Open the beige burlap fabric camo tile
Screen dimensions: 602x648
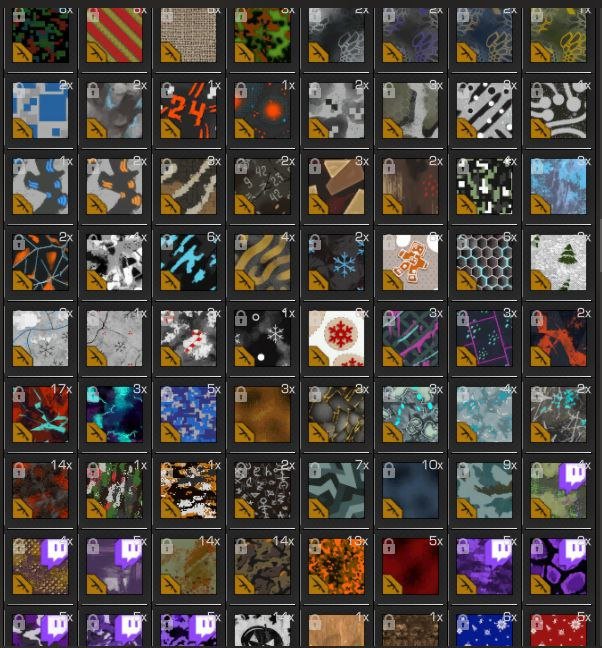(x=189, y=34)
